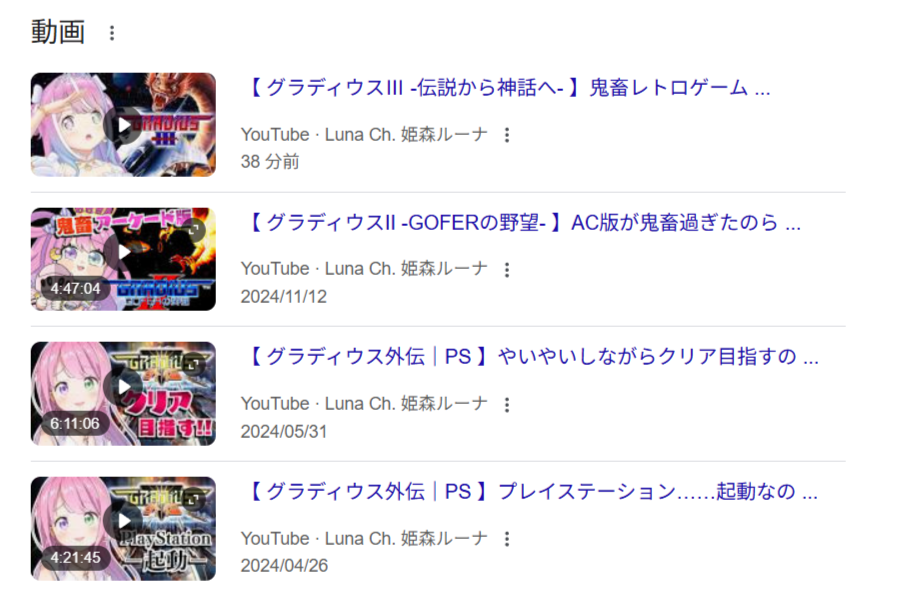
Task: Open the overflow menu beside 動画 heading
Action: point(112,33)
